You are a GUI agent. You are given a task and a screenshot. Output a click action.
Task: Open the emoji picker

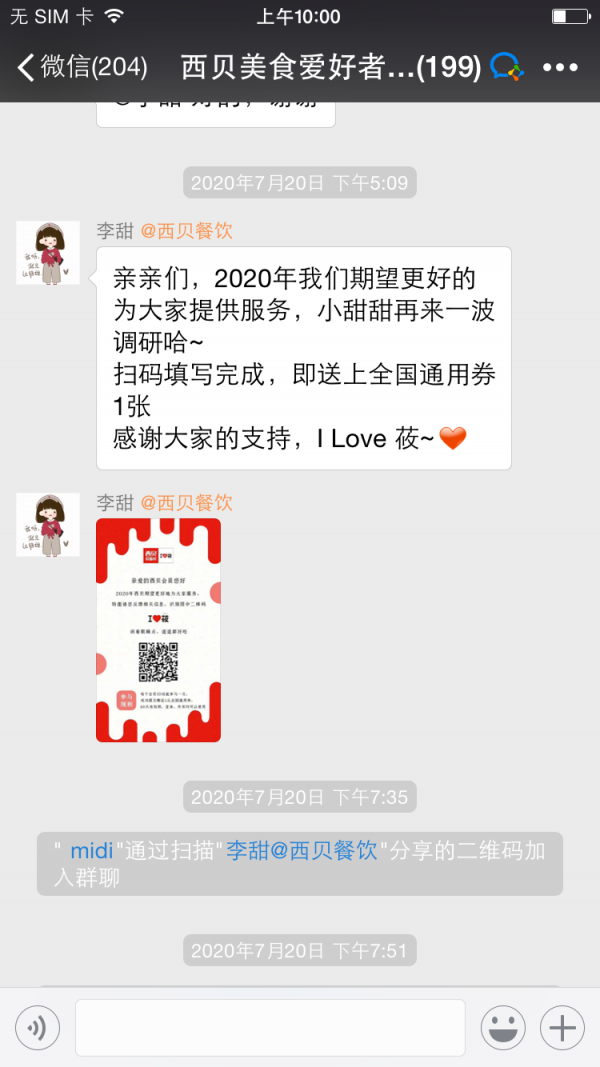point(503,1027)
